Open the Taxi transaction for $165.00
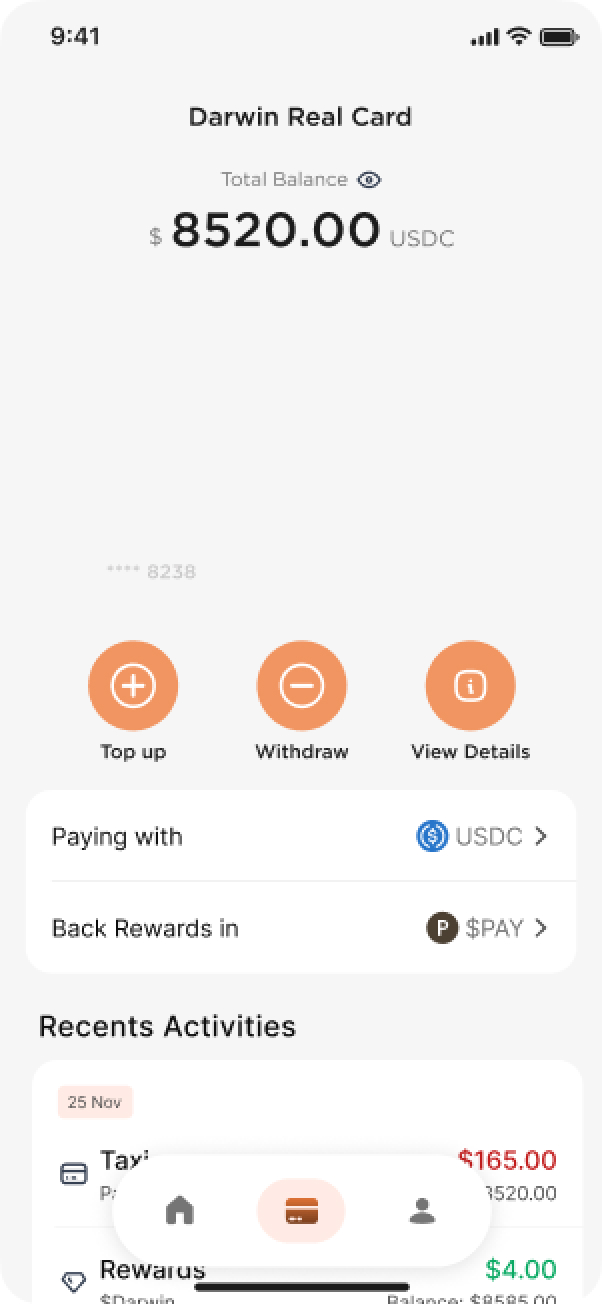This screenshot has height=1304, width=604. 505,1161
